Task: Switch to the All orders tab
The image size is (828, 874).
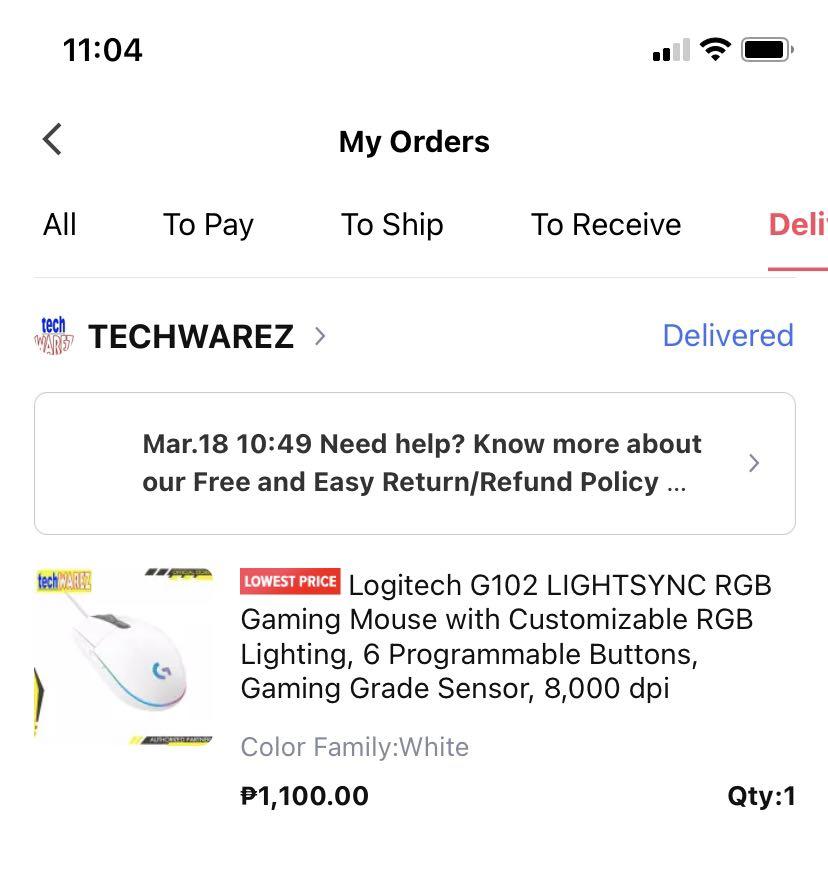Action: pyautogui.click(x=59, y=224)
